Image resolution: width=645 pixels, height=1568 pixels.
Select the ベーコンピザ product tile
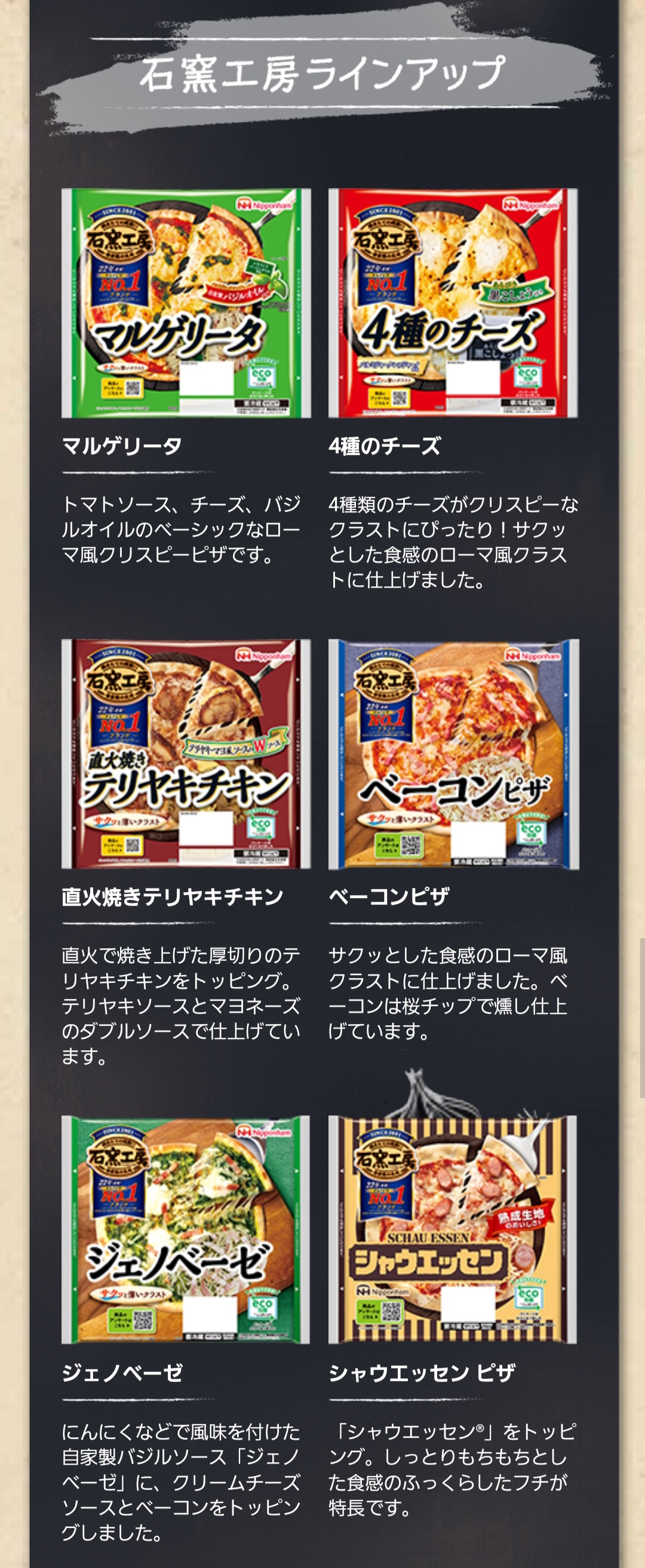[x=453, y=754]
